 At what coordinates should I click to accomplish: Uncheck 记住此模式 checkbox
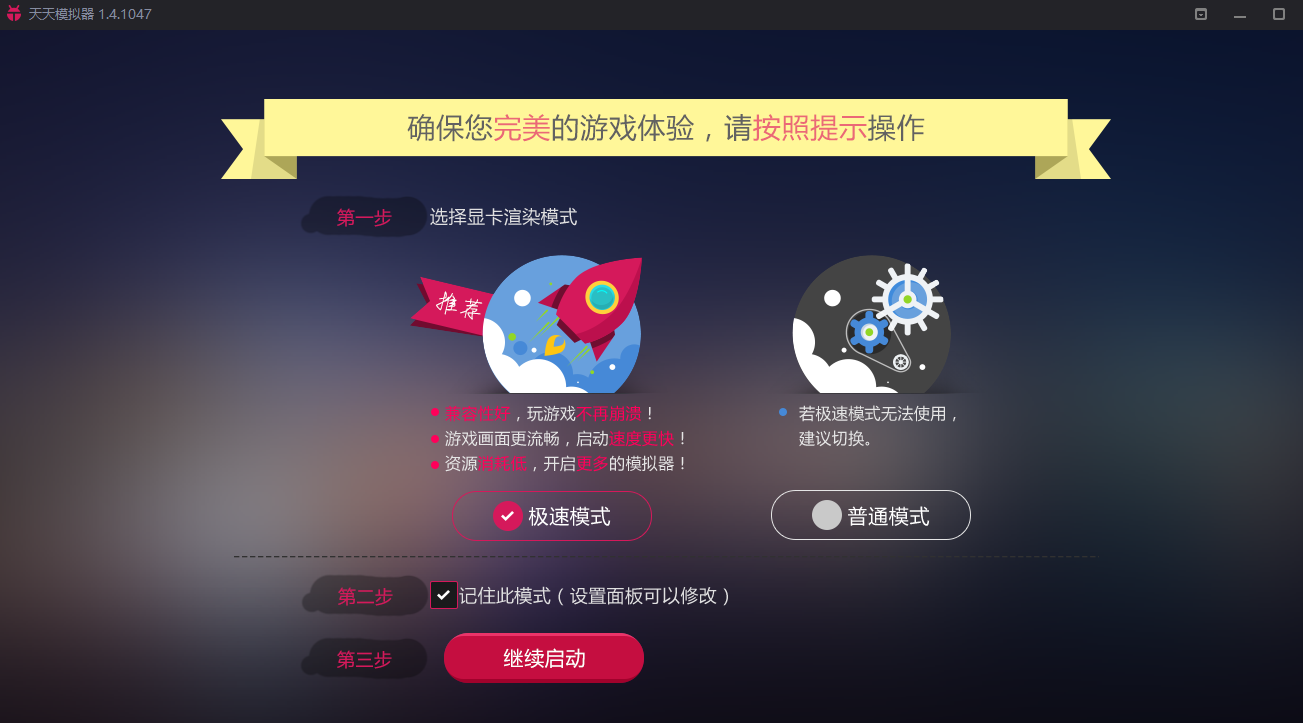pyautogui.click(x=443, y=595)
